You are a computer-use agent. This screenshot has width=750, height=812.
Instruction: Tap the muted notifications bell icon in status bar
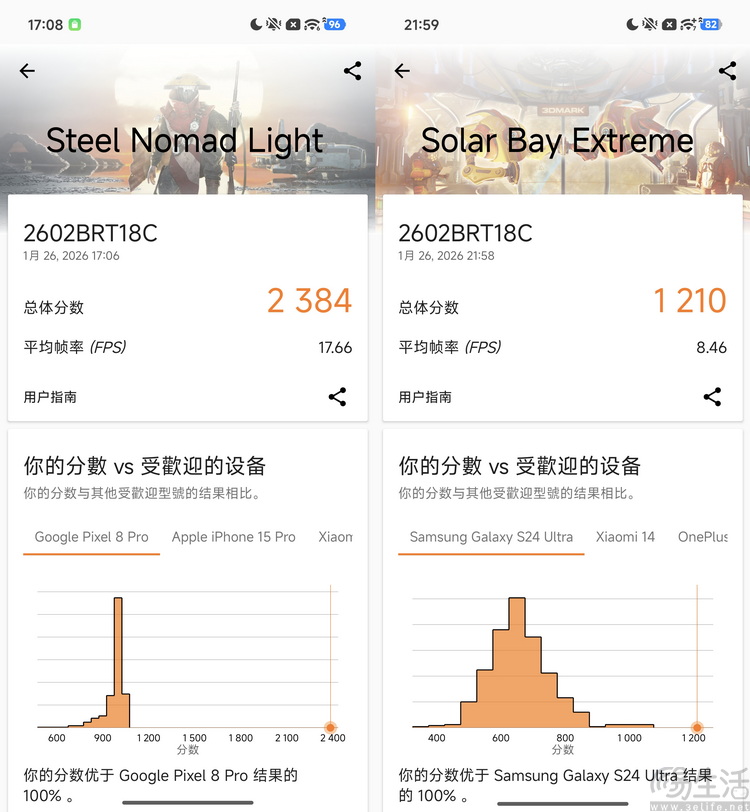click(x=270, y=23)
